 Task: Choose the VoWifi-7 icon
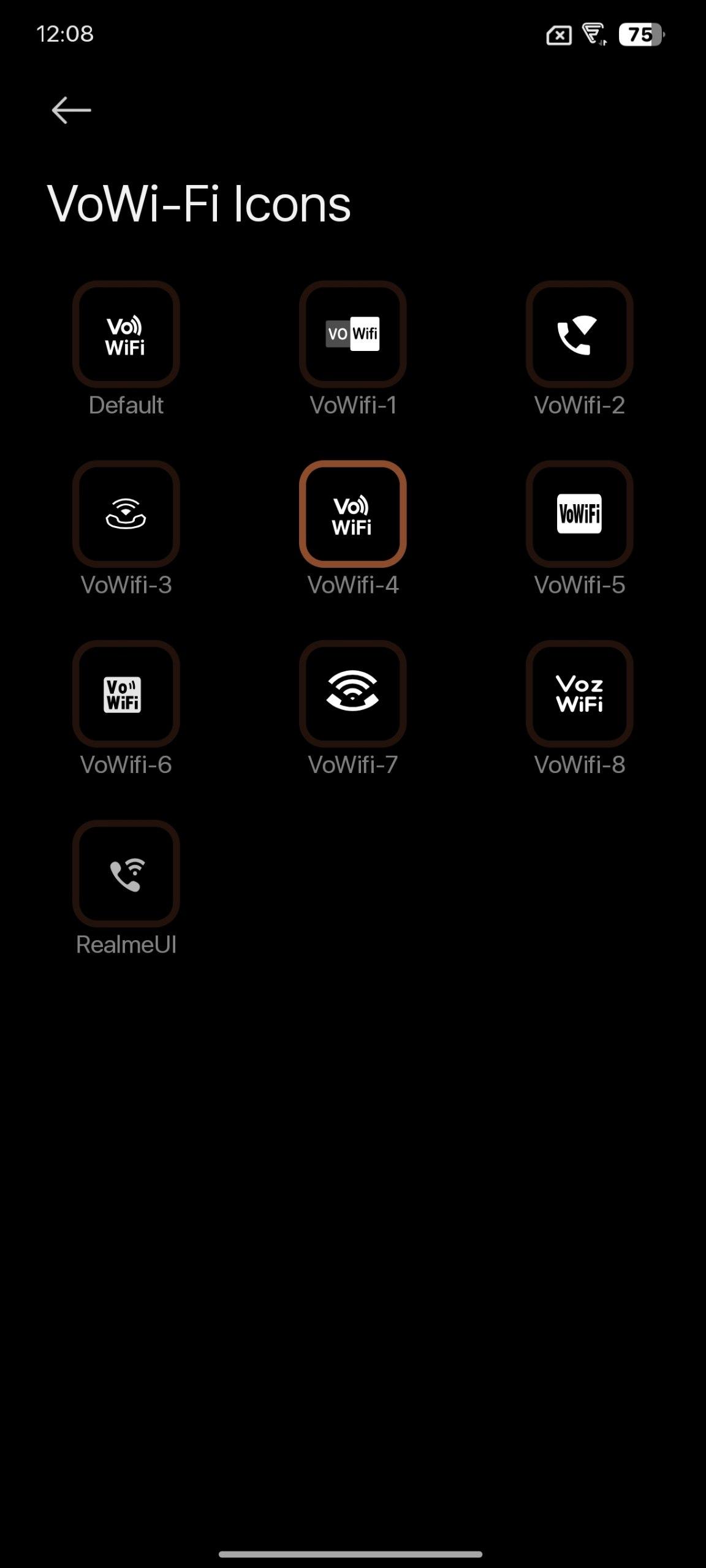click(x=352, y=694)
